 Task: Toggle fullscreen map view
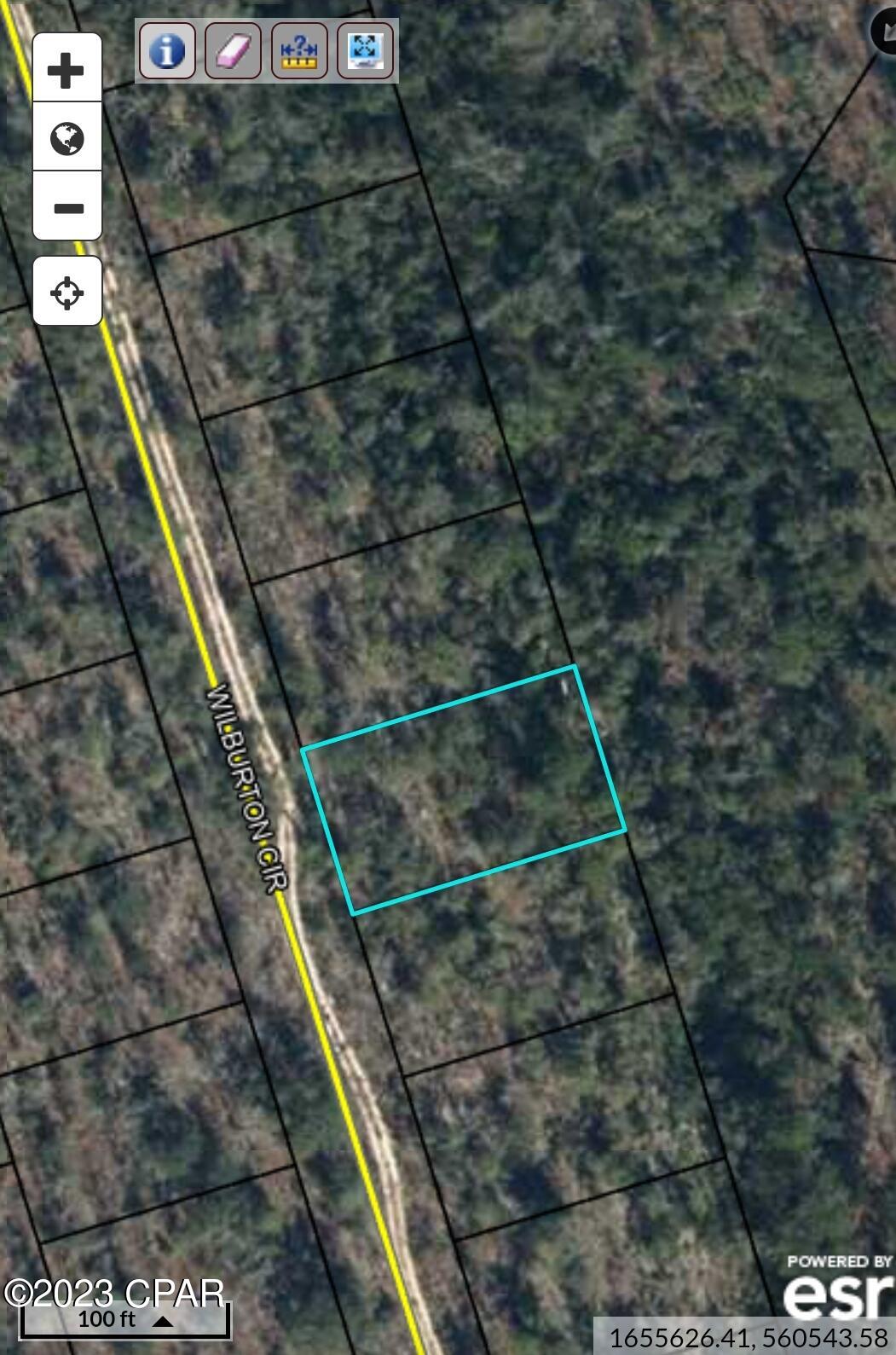click(365, 51)
